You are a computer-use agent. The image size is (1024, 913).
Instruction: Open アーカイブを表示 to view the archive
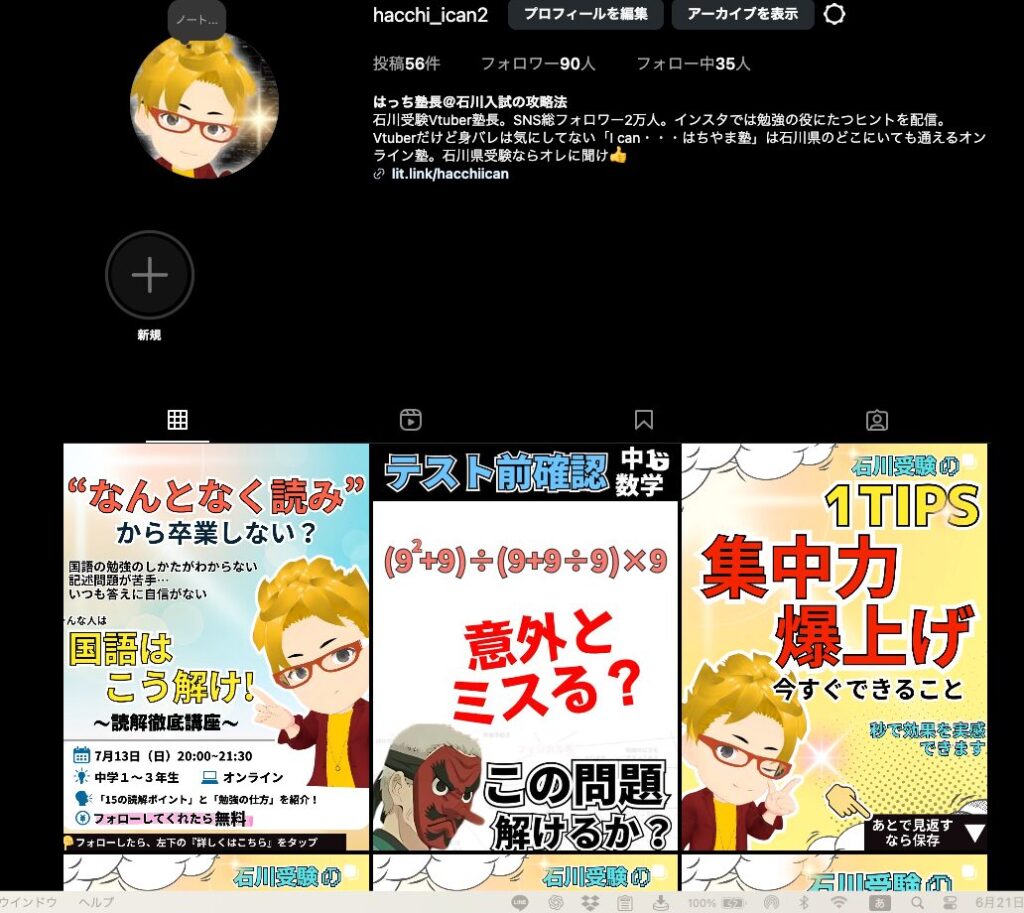[x=743, y=14]
